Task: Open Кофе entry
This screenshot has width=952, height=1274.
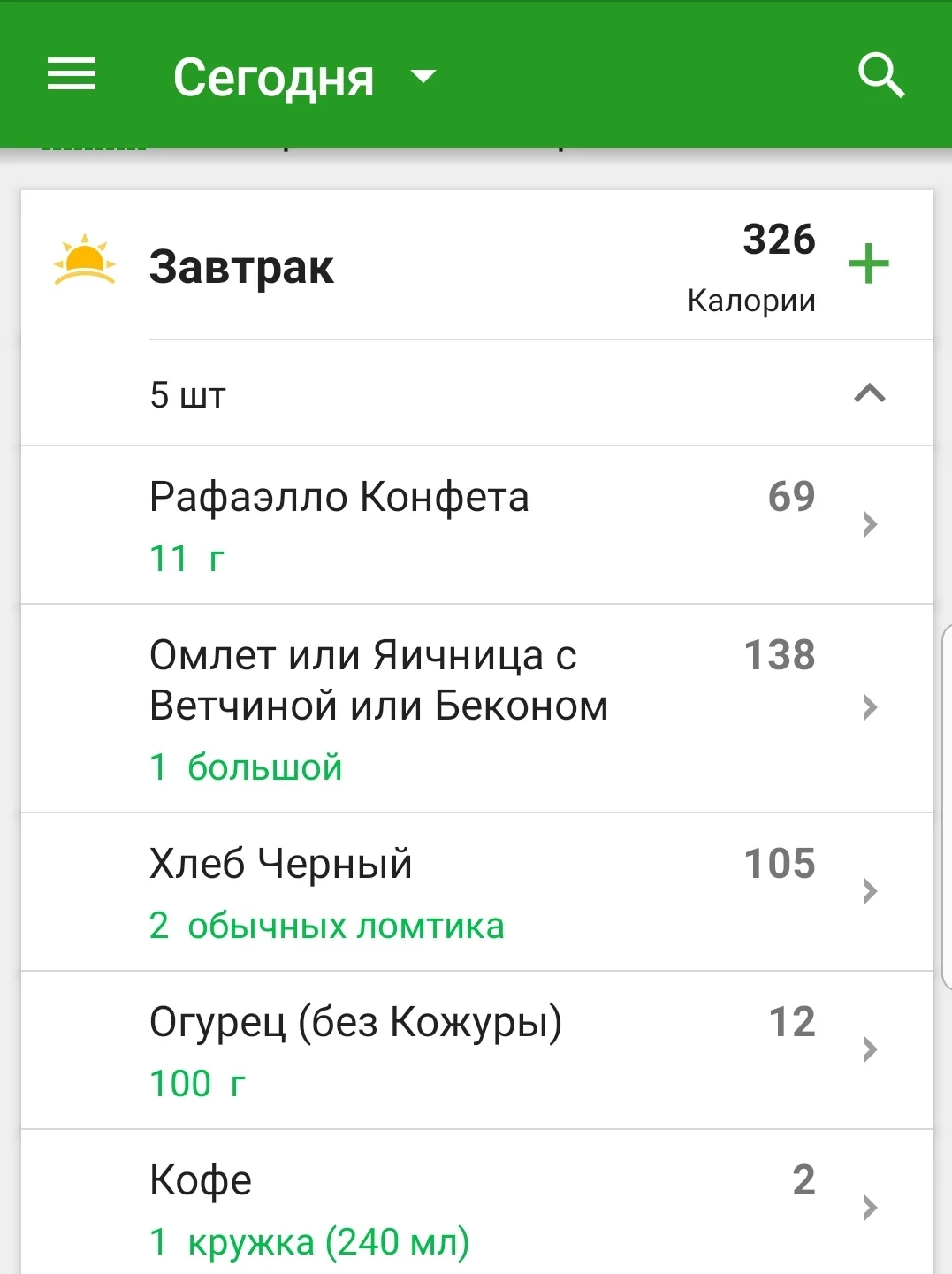Action: 477,1202
